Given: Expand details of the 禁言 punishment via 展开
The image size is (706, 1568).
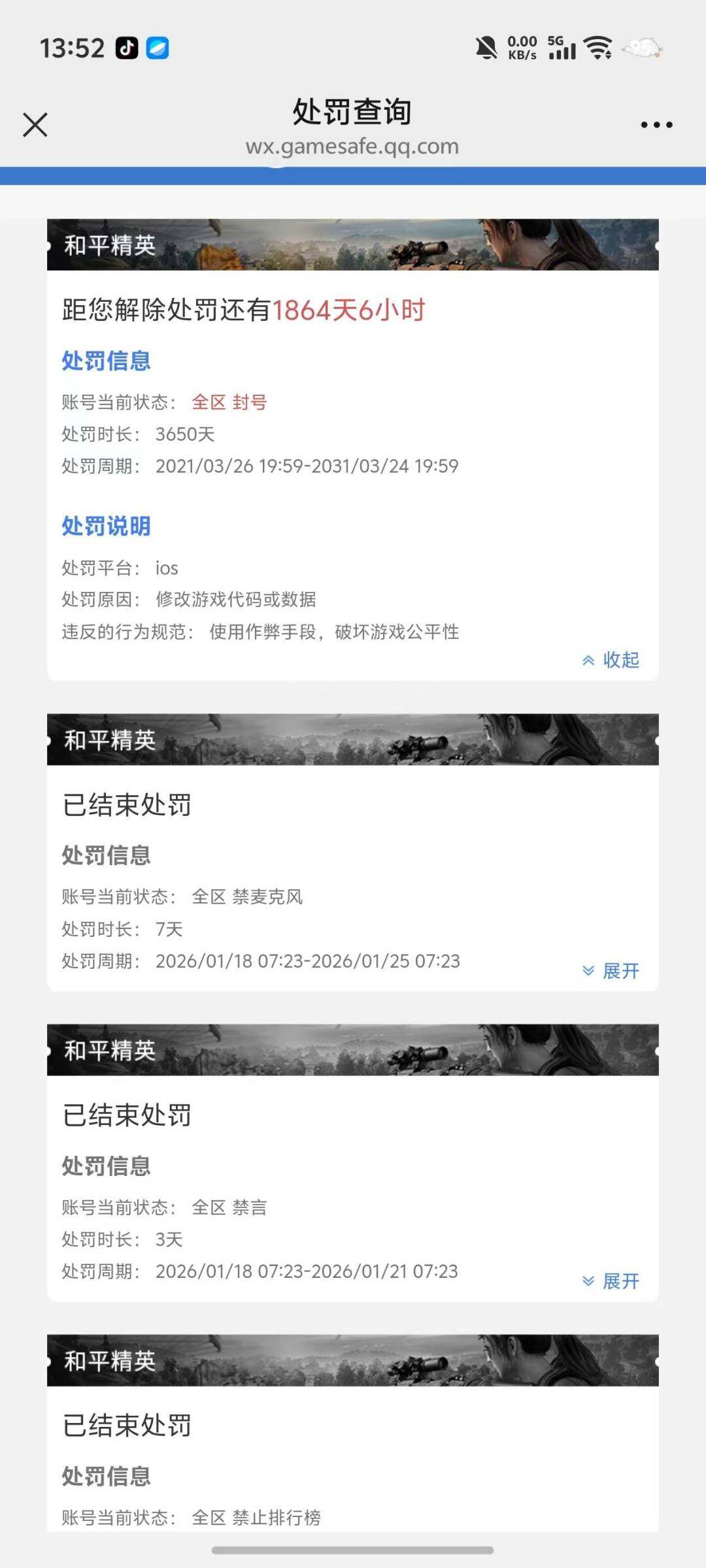Looking at the screenshot, I should point(609,1282).
